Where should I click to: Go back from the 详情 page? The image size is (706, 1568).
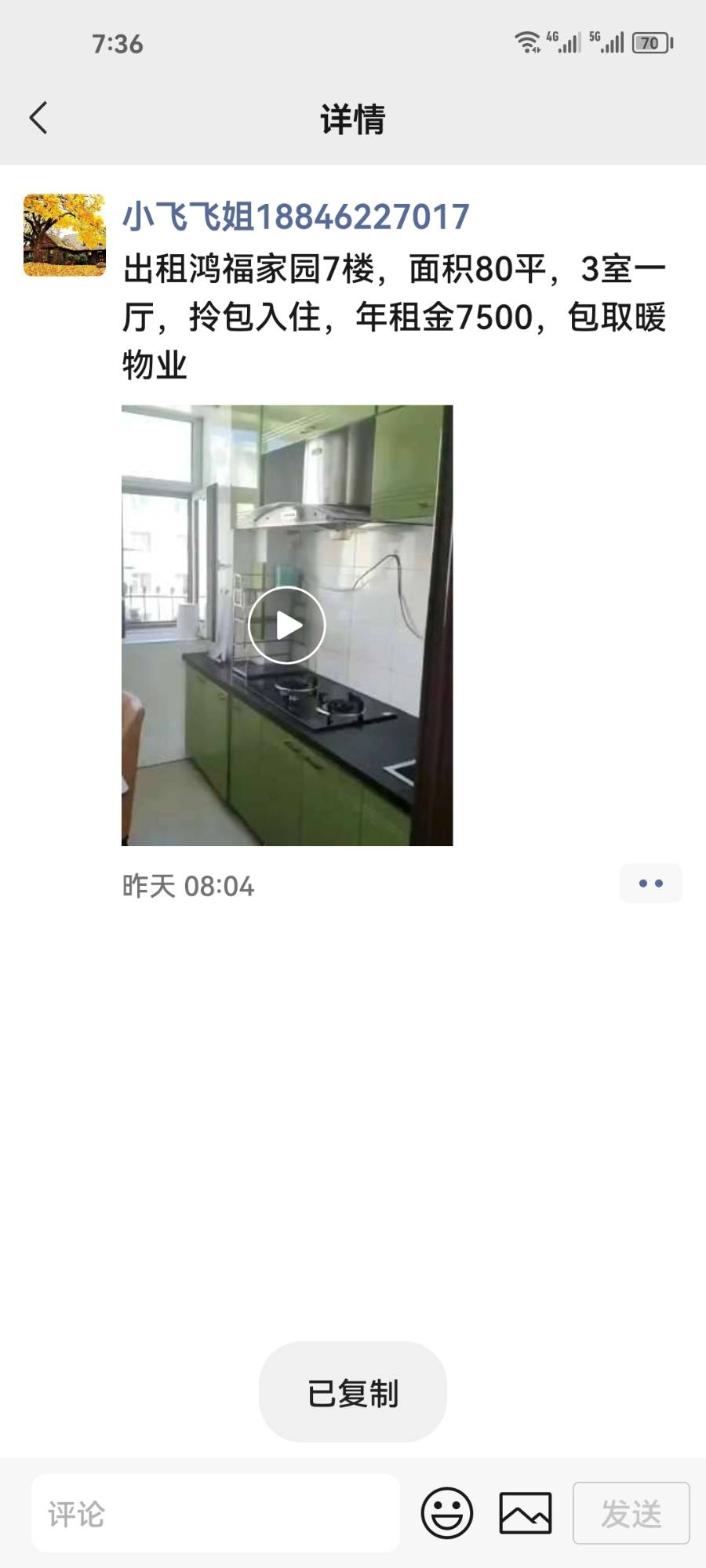(38, 118)
